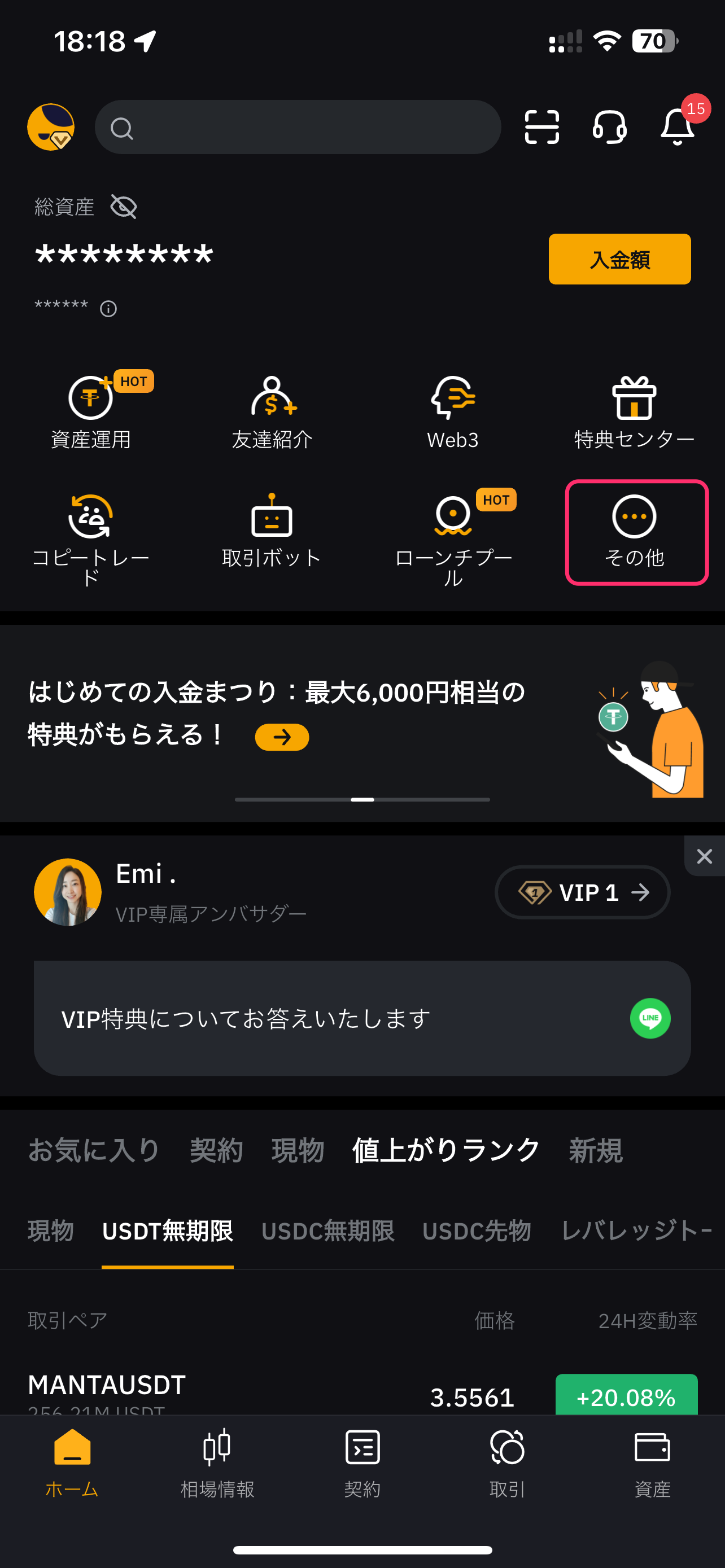Toggle total assets visibility
725x1568 pixels.
pyautogui.click(x=124, y=207)
